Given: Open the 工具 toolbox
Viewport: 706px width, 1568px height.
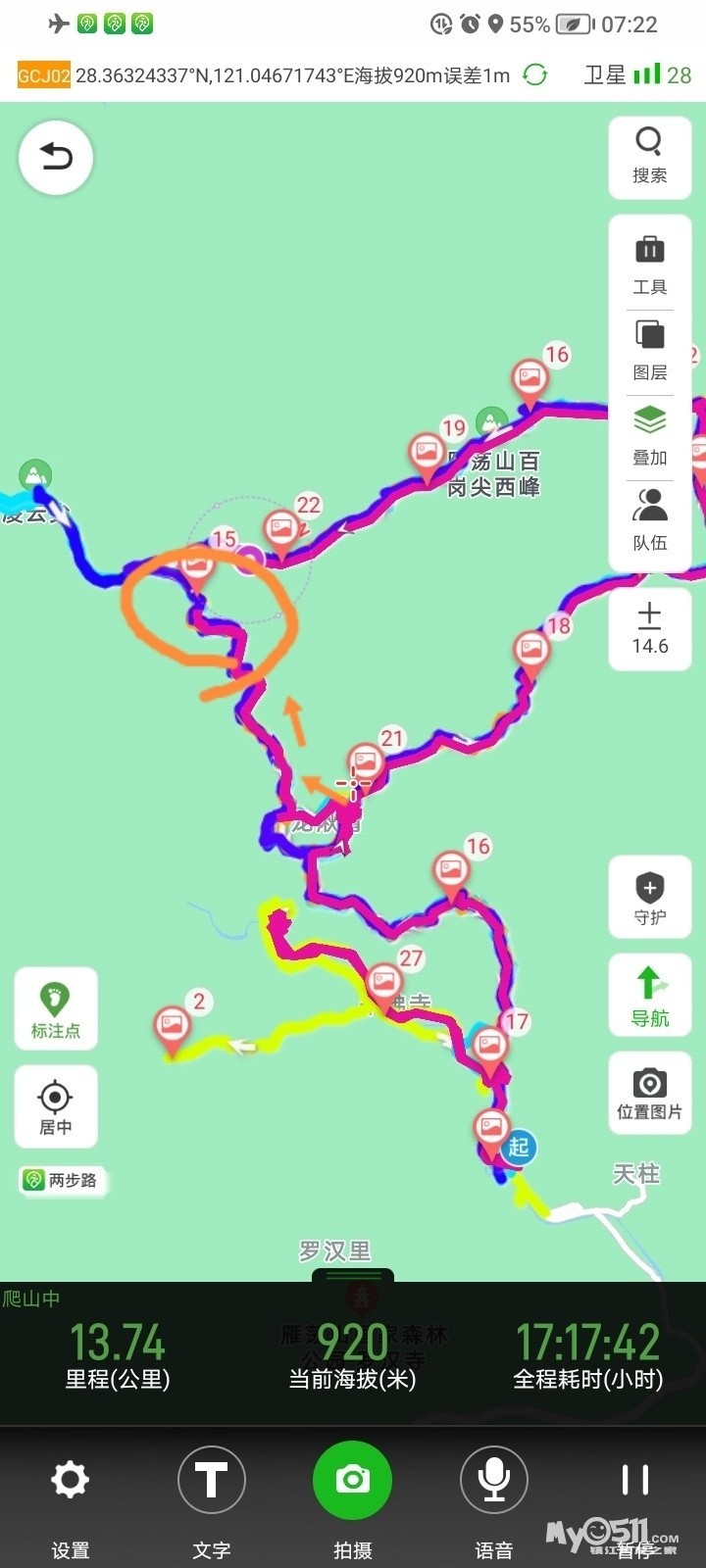Looking at the screenshot, I should pyautogui.click(x=649, y=265).
